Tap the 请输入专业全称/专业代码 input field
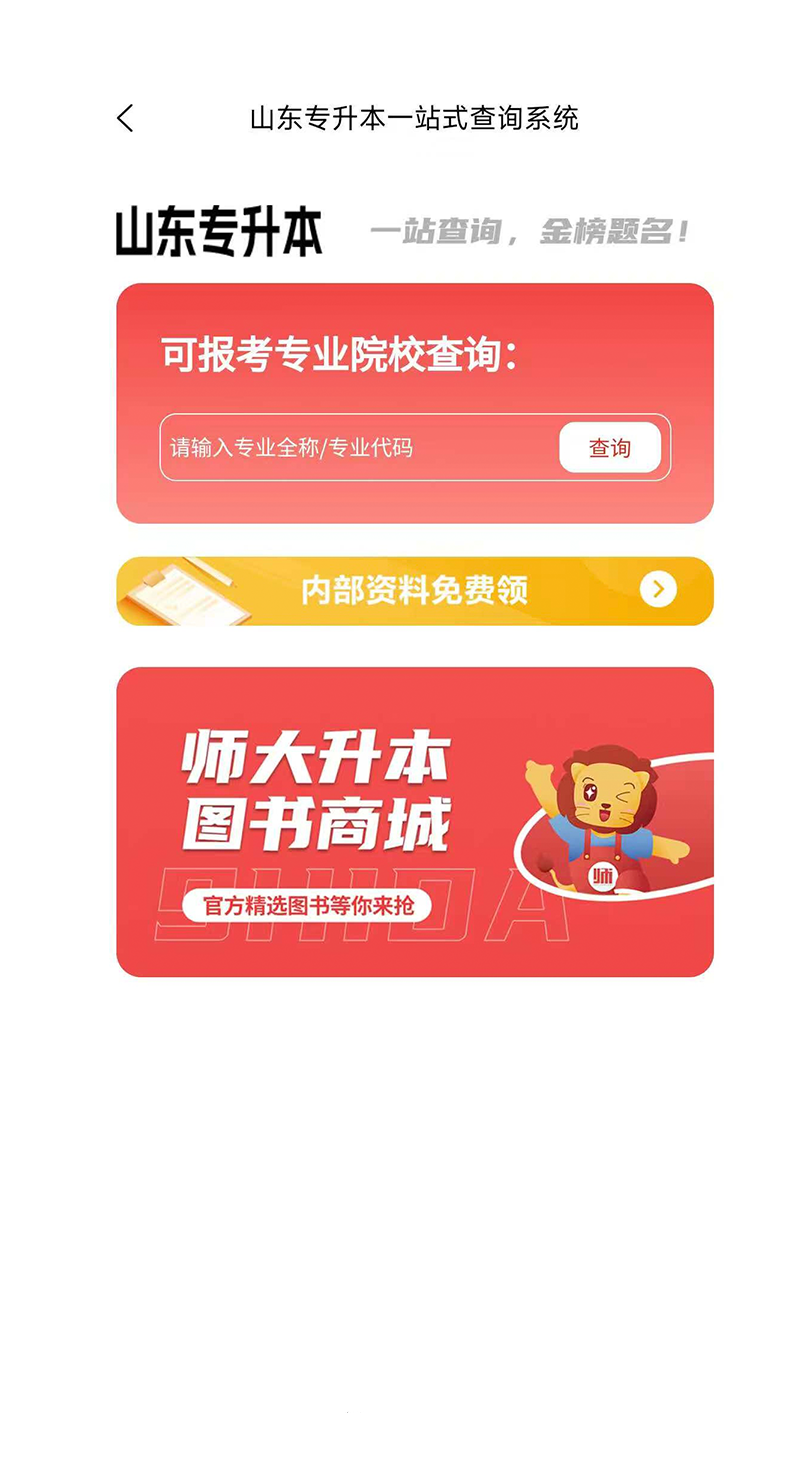797x1461 pixels. click(355, 448)
